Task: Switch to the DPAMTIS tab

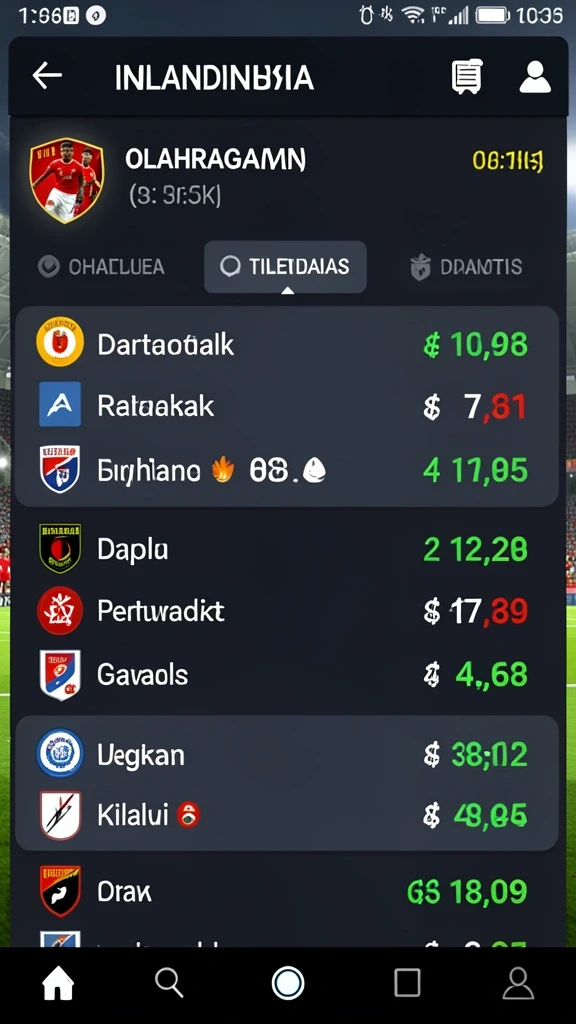Action: 466,266
